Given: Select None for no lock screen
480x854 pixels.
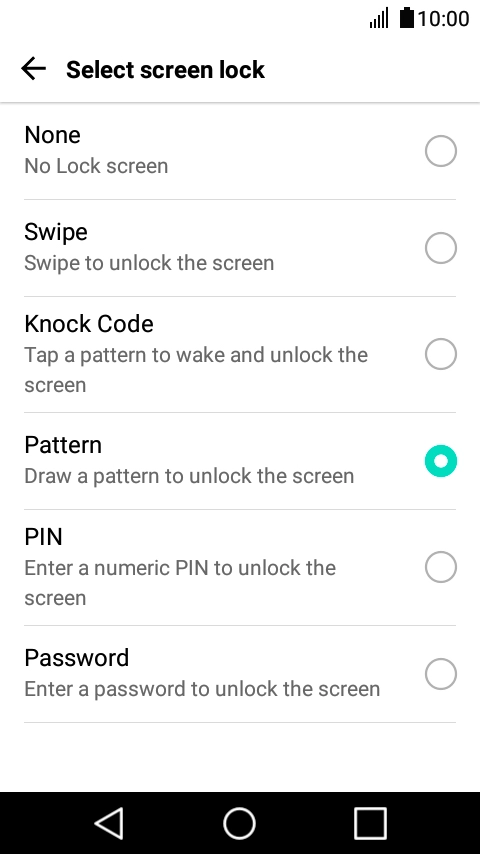Looking at the screenshot, I should coord(240,151).
